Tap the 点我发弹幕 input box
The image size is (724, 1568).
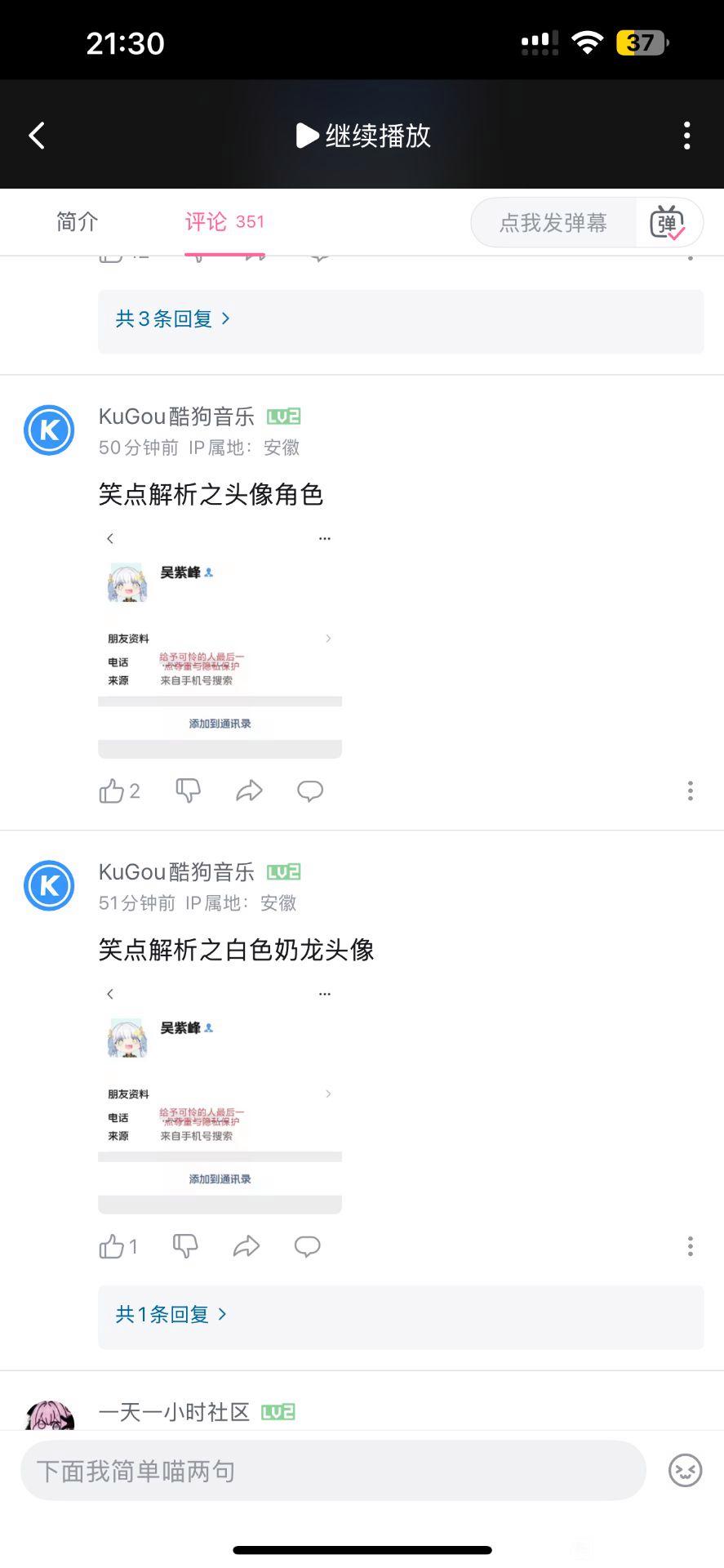click(x=553, y=223)
